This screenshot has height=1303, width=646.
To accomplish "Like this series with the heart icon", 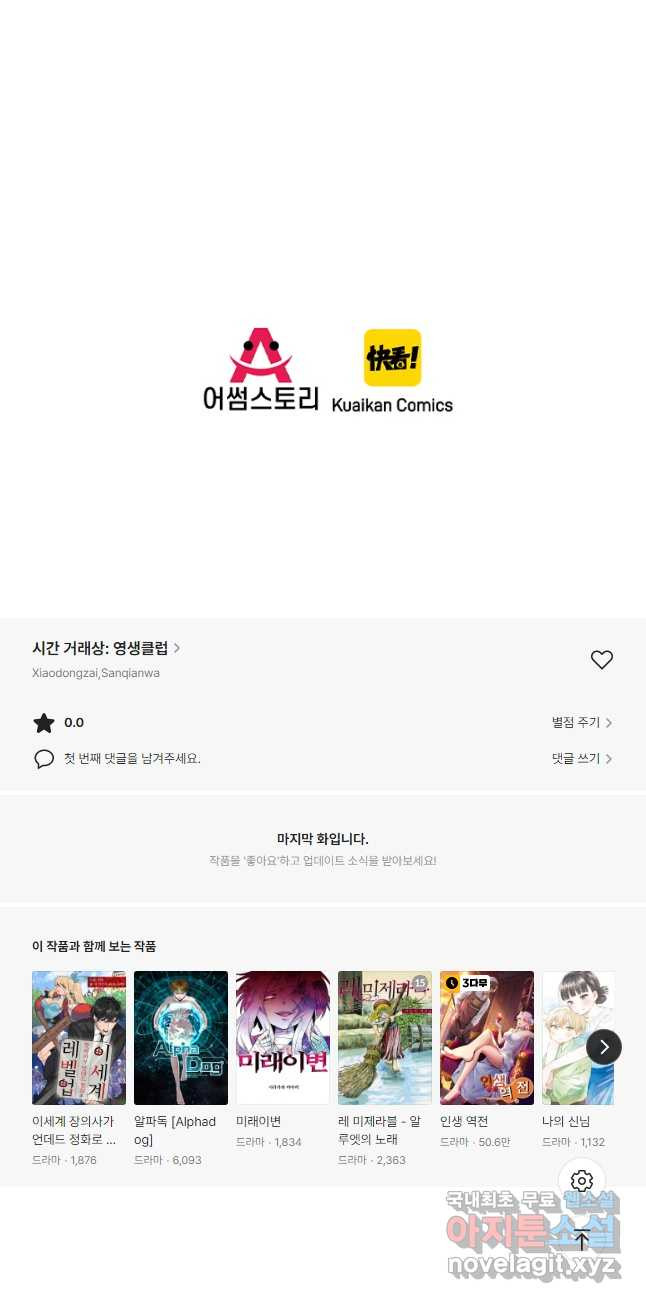I will pyautogui.click(x=601, y=660).
